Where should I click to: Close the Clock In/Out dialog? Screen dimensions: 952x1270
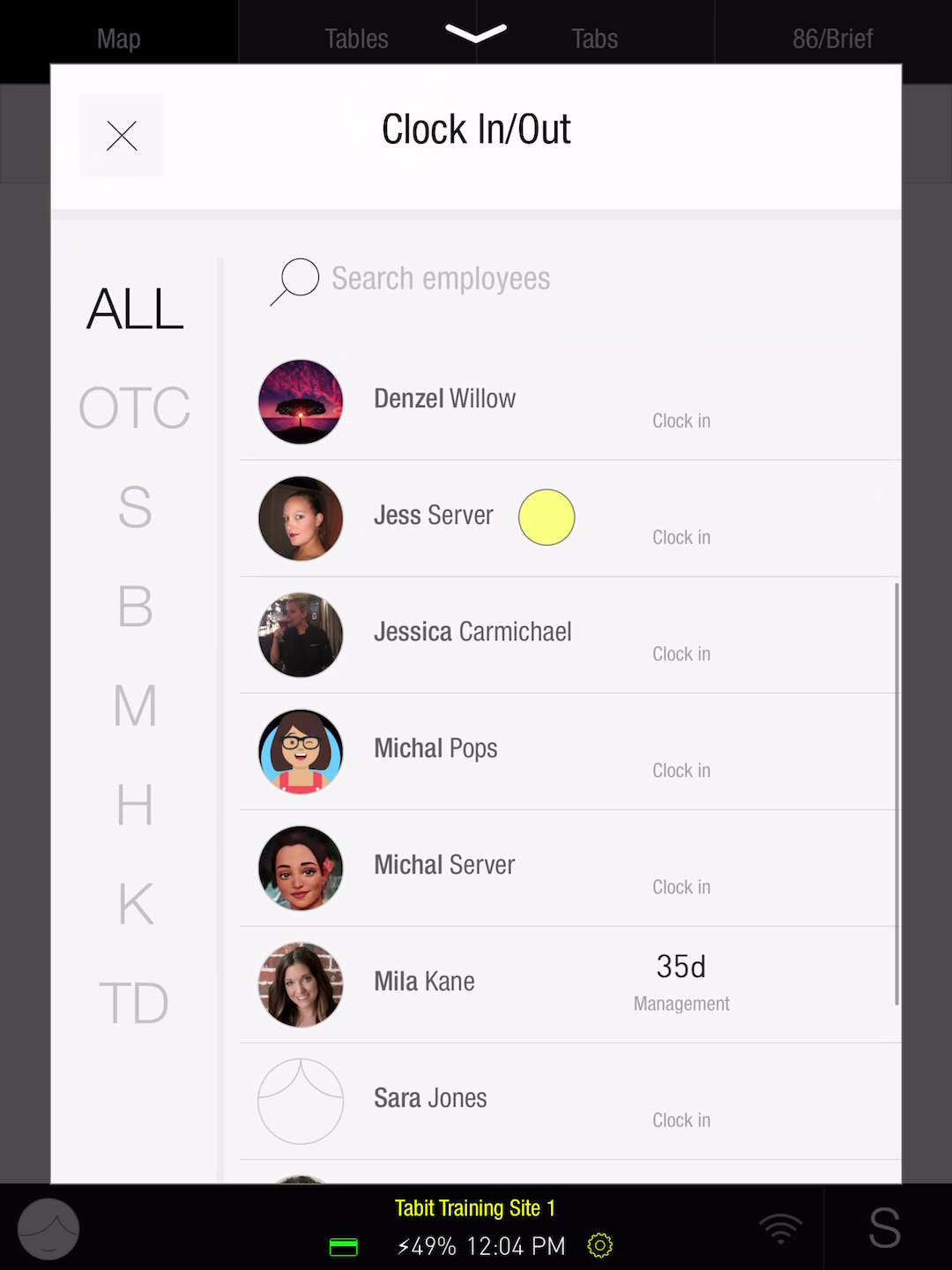(x=122, y=136)
